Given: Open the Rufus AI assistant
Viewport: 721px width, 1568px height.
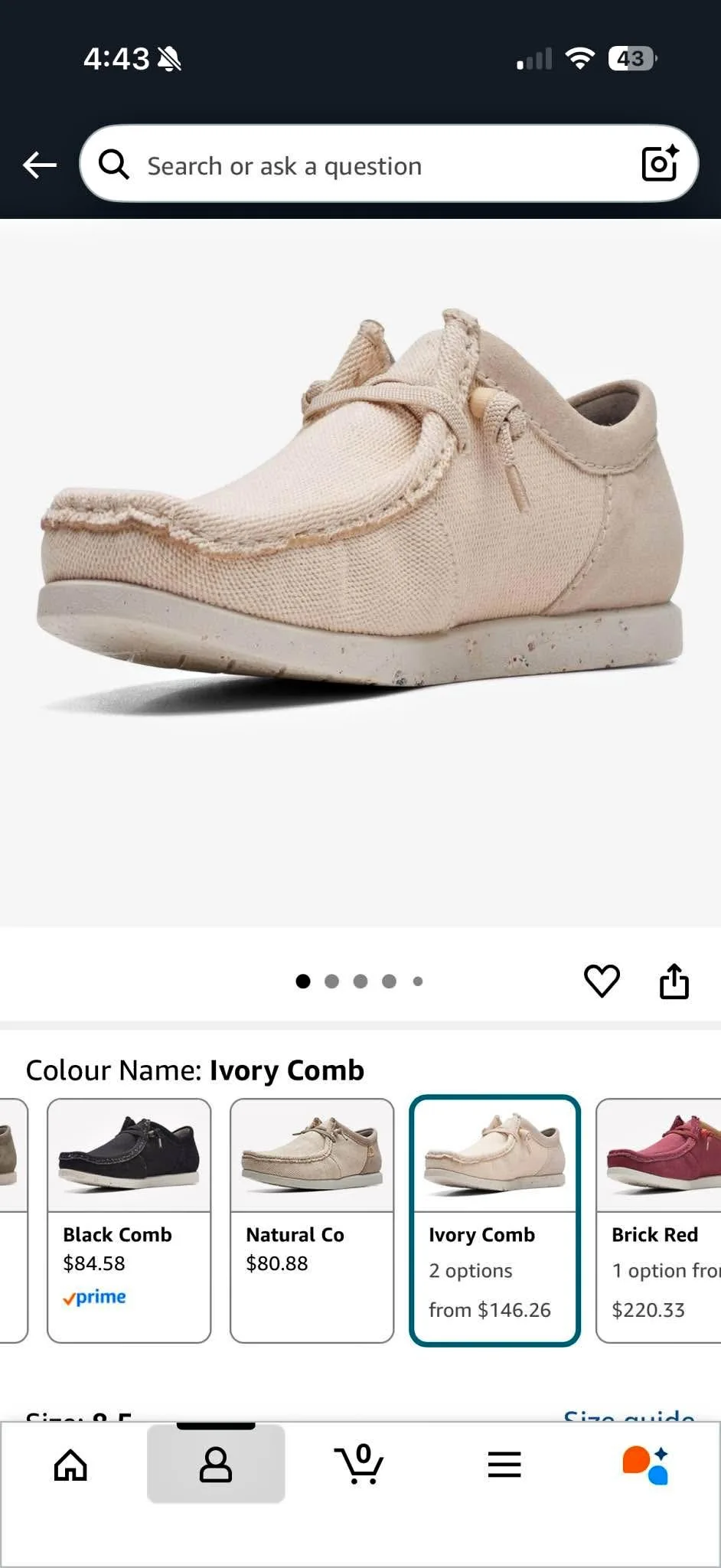Looking at the screenshot, I should (649, 1462).
